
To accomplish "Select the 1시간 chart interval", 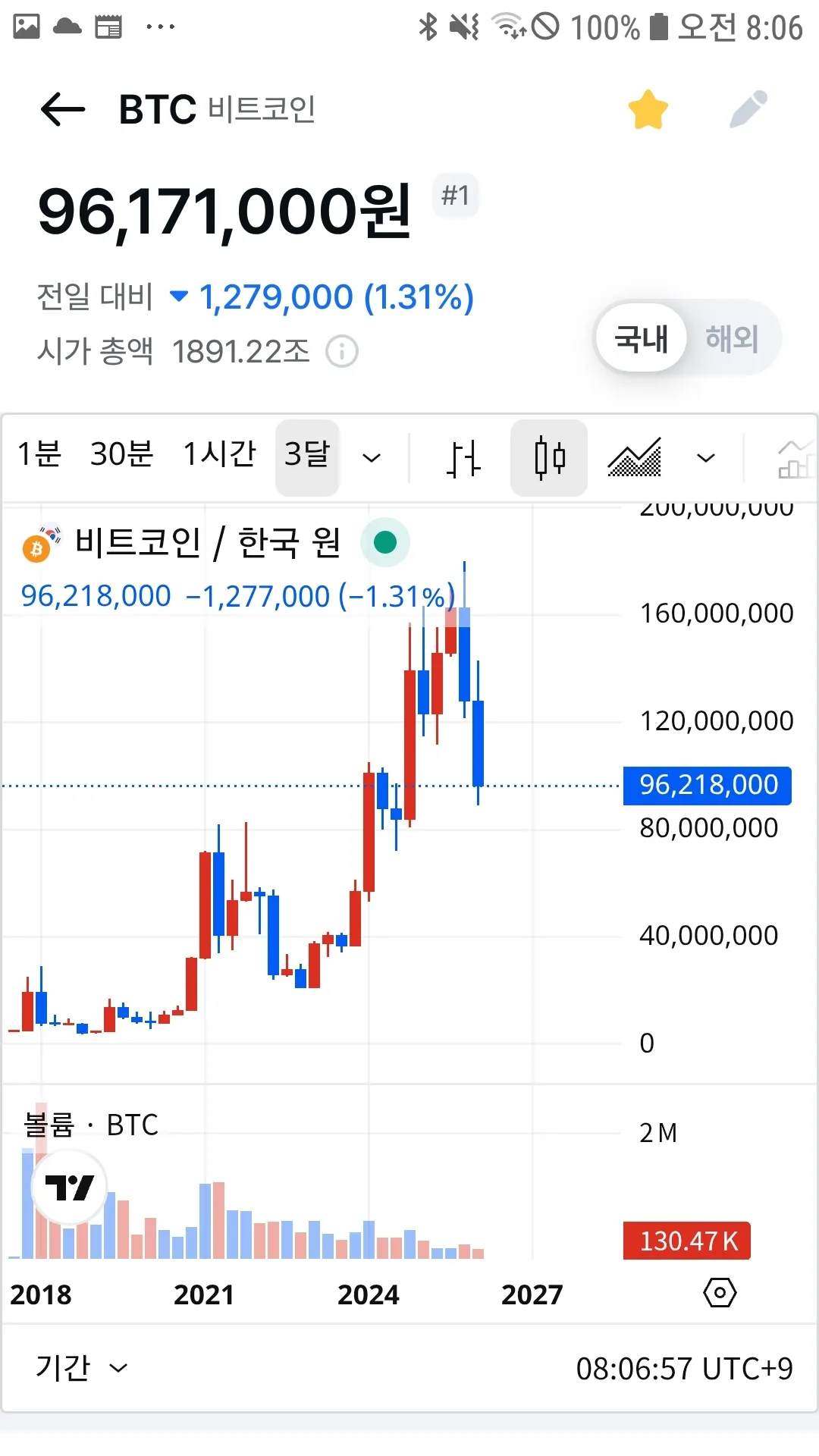I will point(220,455).
